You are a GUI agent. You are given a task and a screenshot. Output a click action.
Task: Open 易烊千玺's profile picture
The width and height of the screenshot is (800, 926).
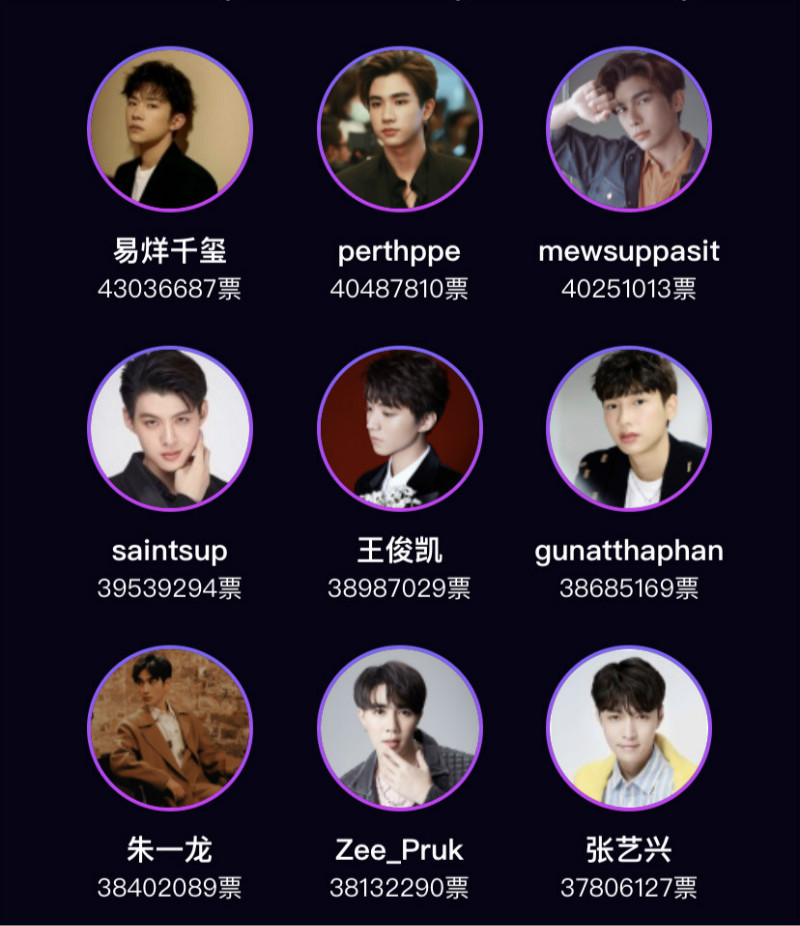(x=169, y=129)
